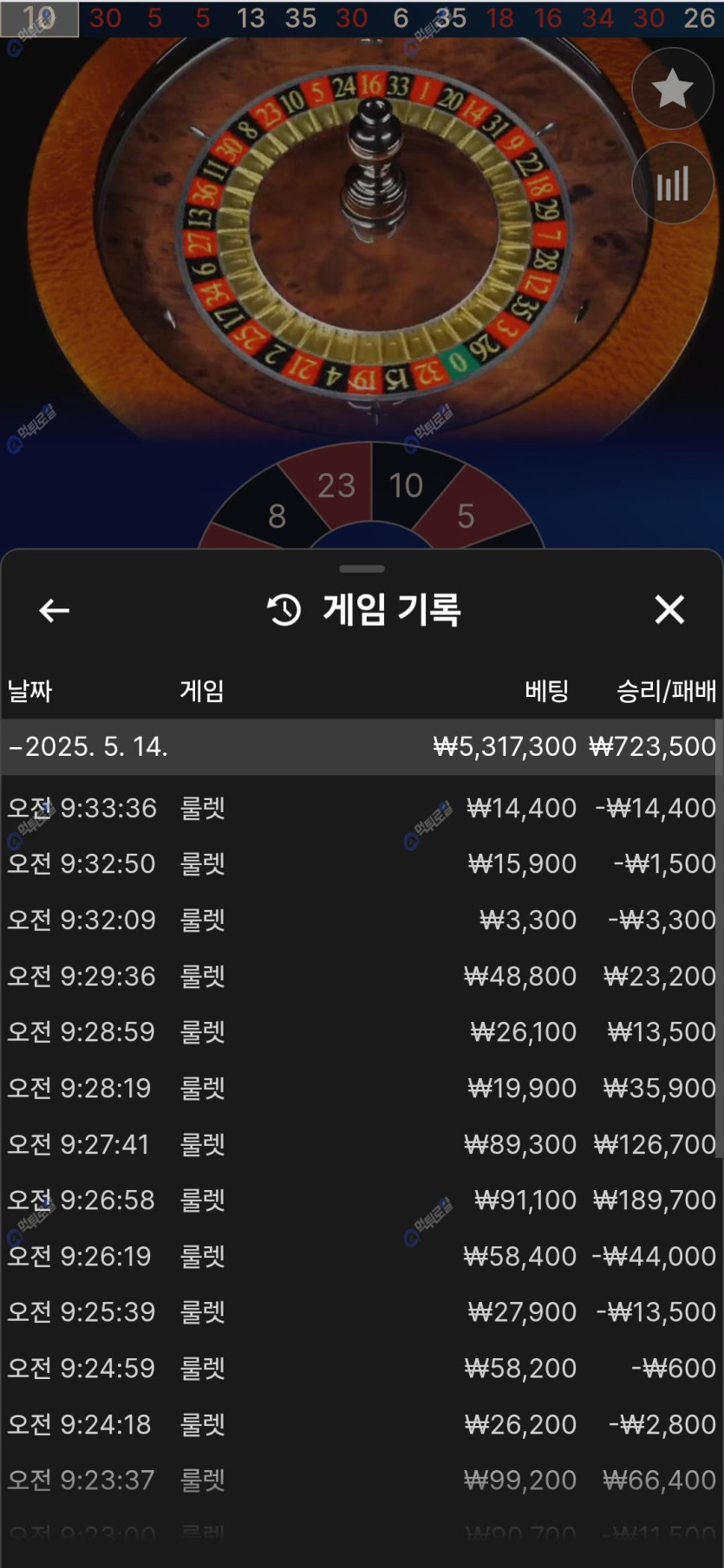Open the 오전 9:24:59 룰렛 round

coord(362,1368)
